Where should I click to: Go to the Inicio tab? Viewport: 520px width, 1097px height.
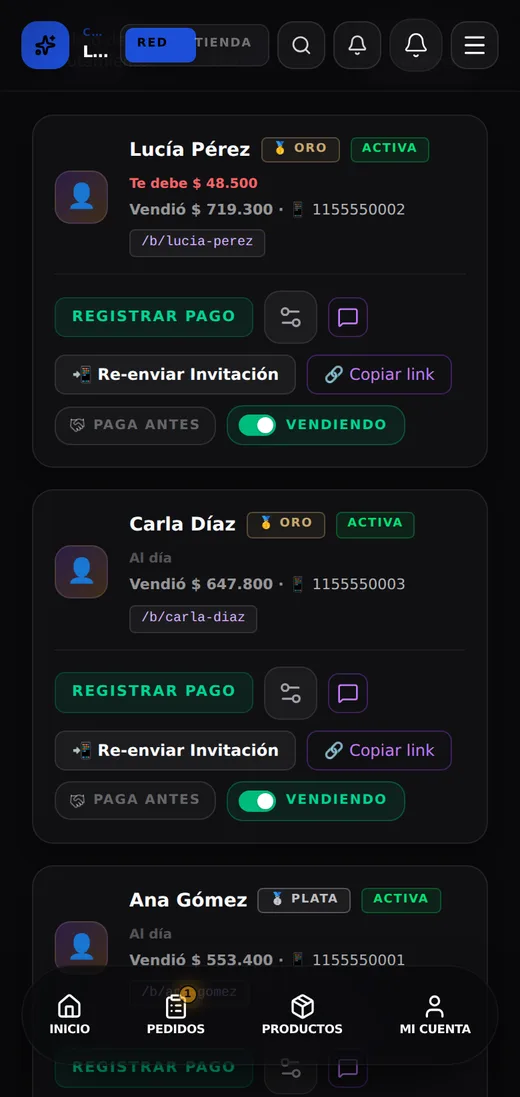click(x=69, y=1014)
